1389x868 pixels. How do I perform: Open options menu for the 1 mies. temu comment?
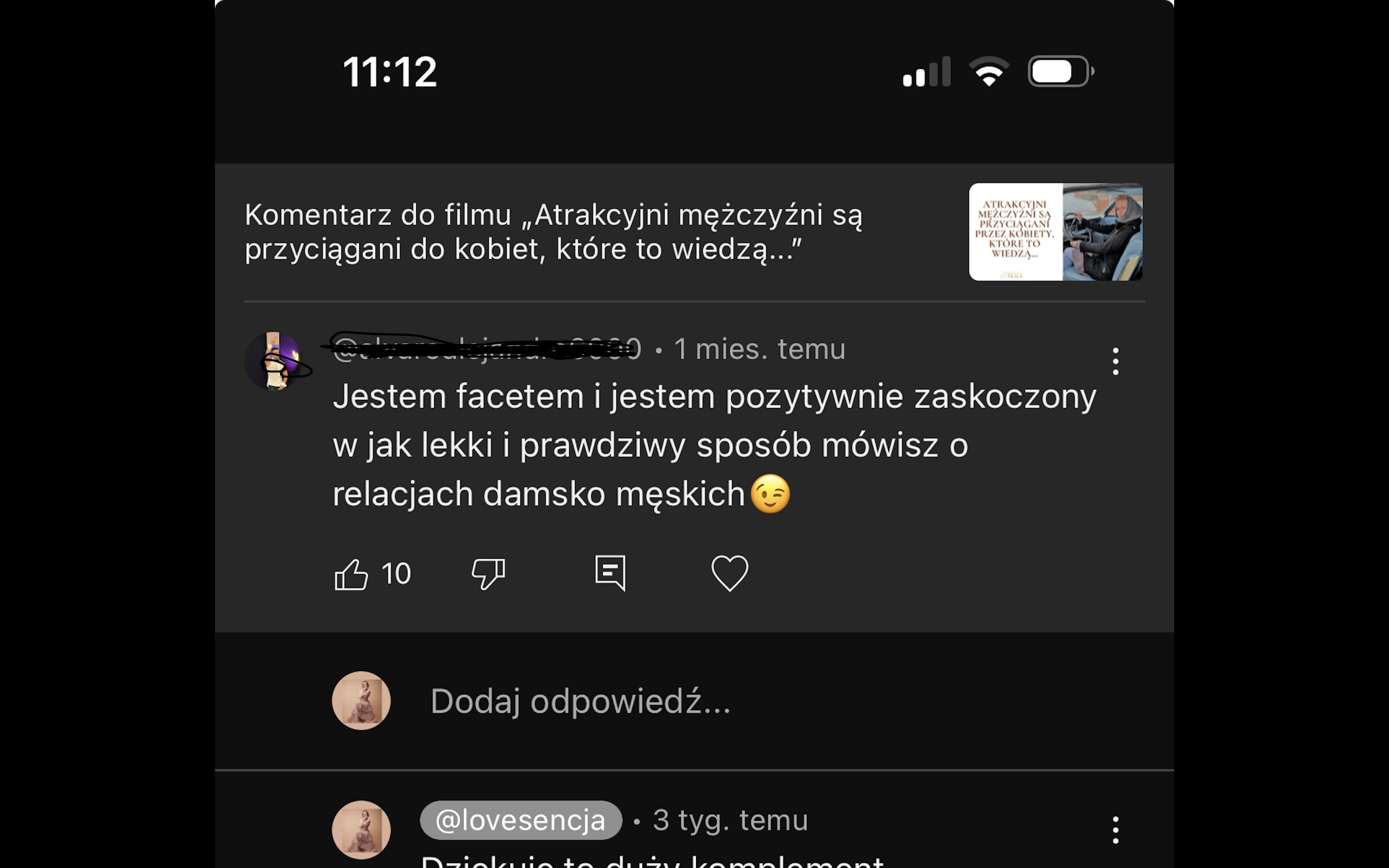tap(1115, 362)
